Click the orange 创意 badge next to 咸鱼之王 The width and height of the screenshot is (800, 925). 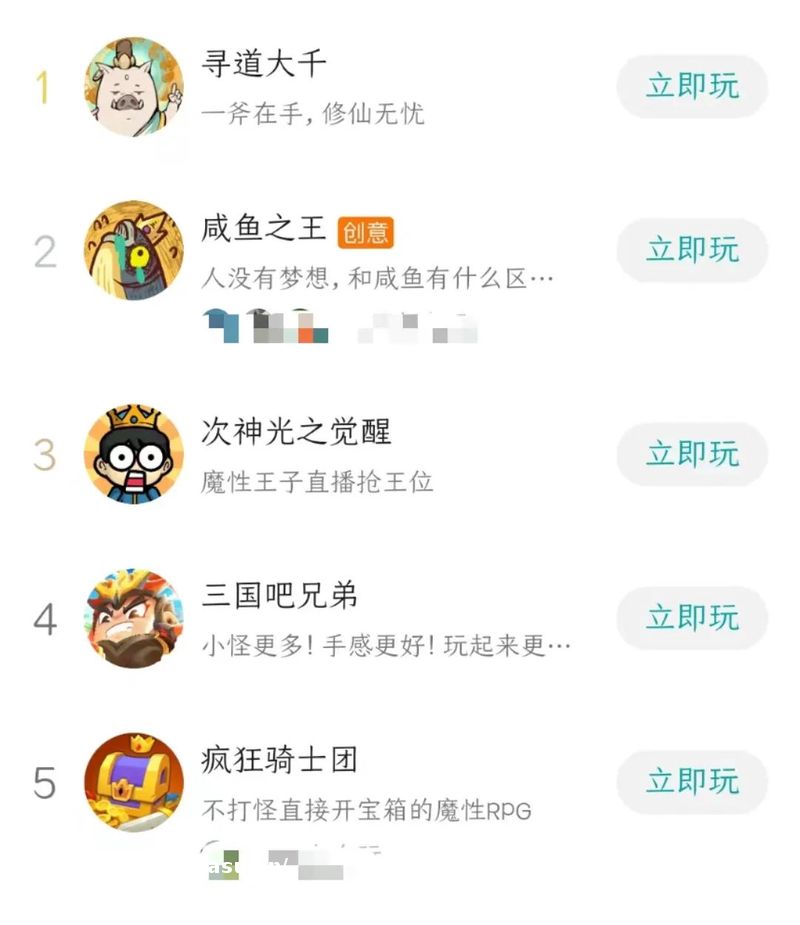click(368, 232)
